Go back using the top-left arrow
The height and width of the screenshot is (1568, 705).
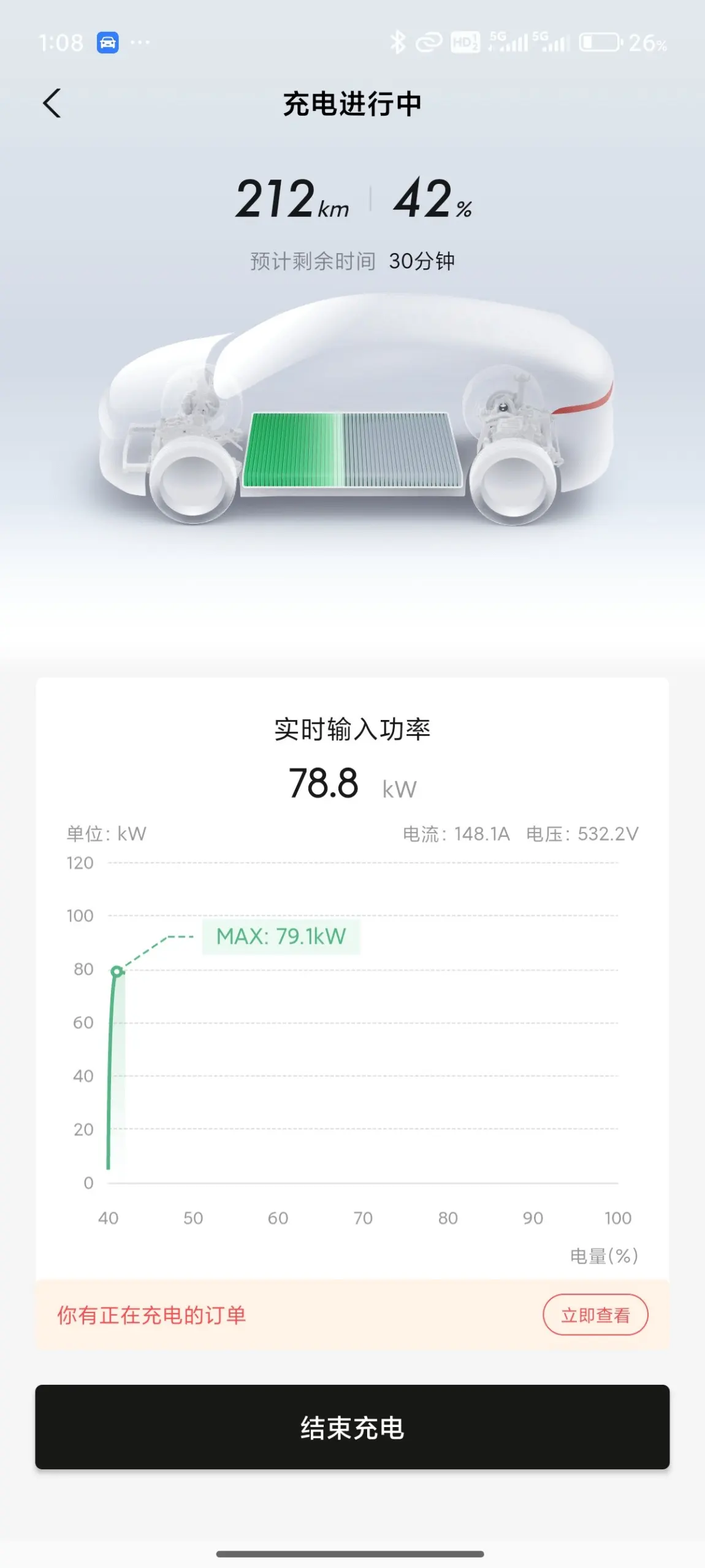52,103
